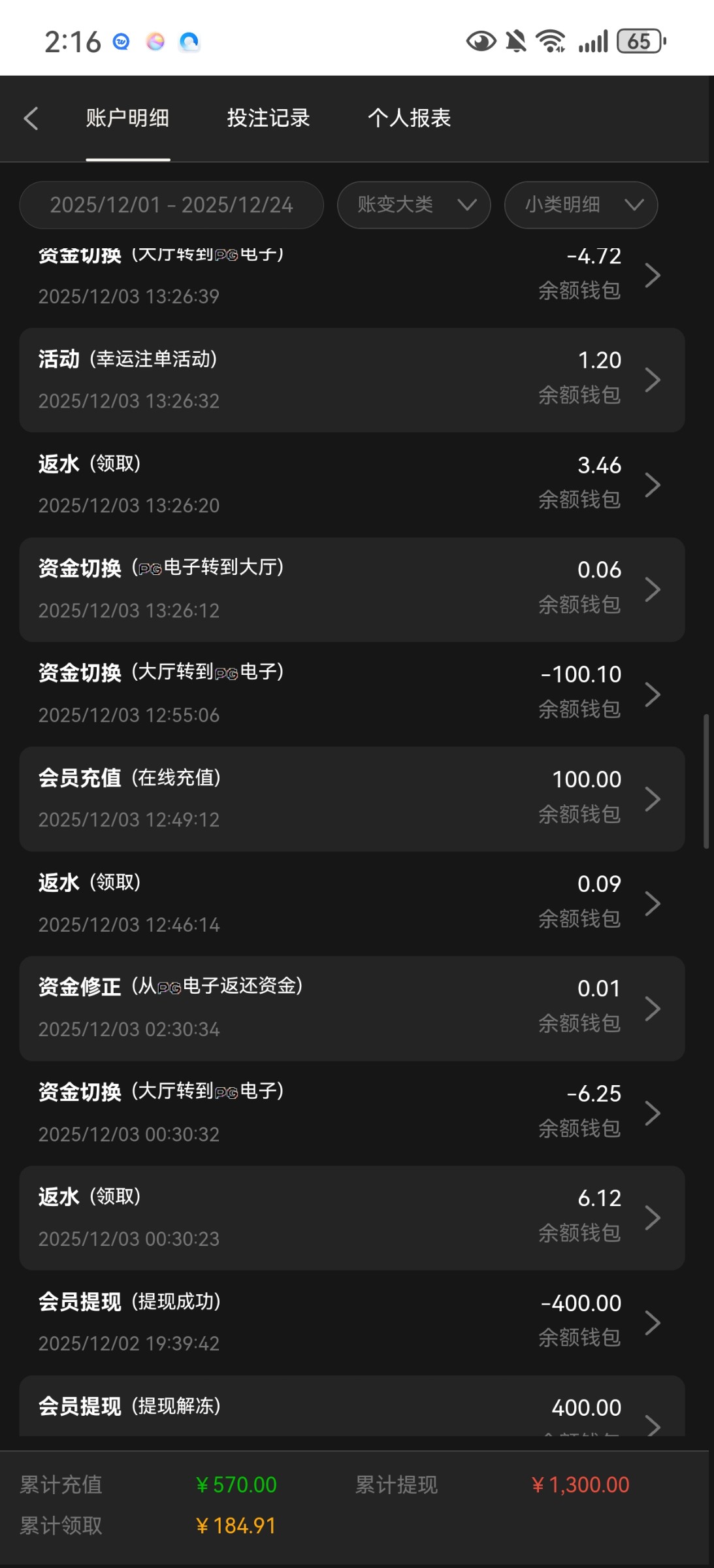
Task: Go back with the top-left arrow
Action: click(31, 118)
